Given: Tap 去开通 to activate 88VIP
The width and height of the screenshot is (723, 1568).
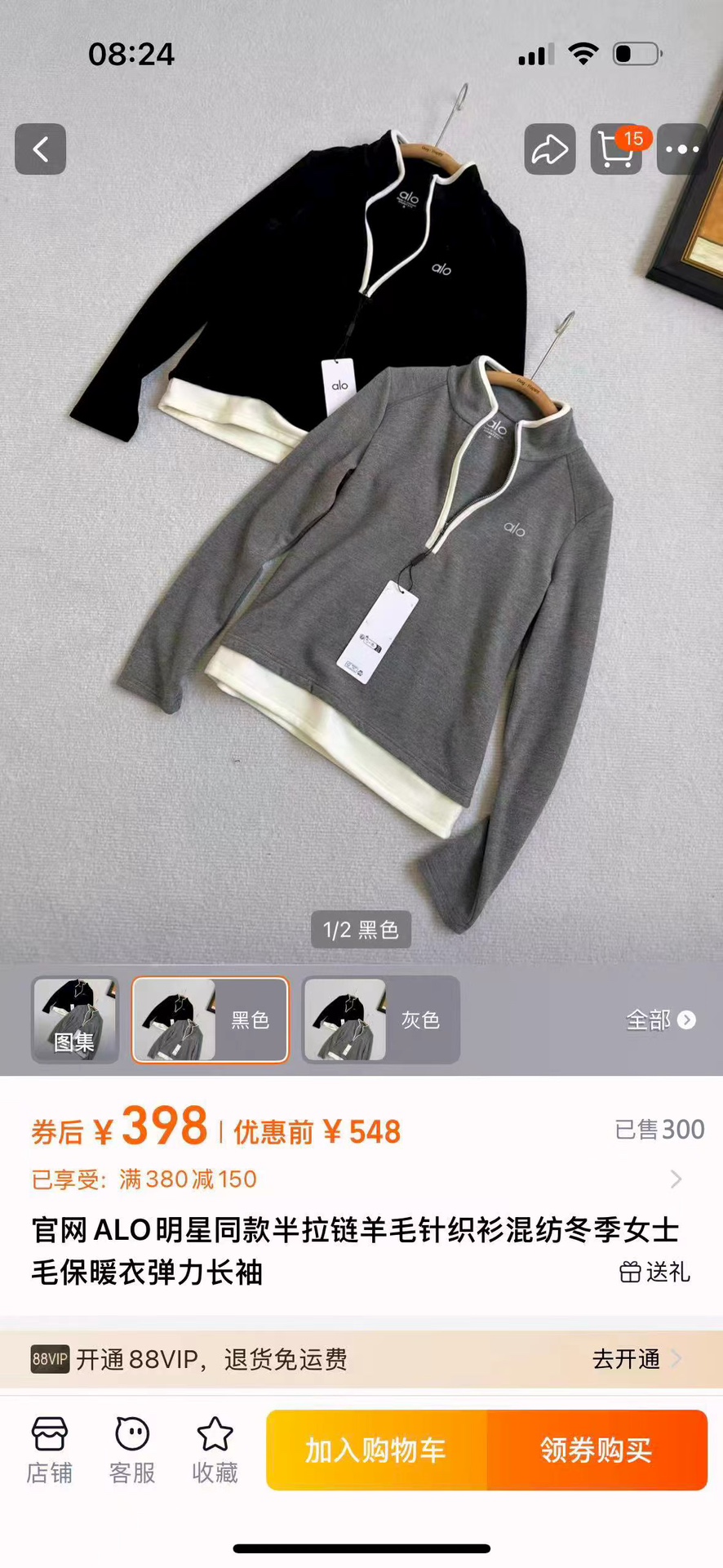Looking at the screenshot, I should click(637, 1359).
